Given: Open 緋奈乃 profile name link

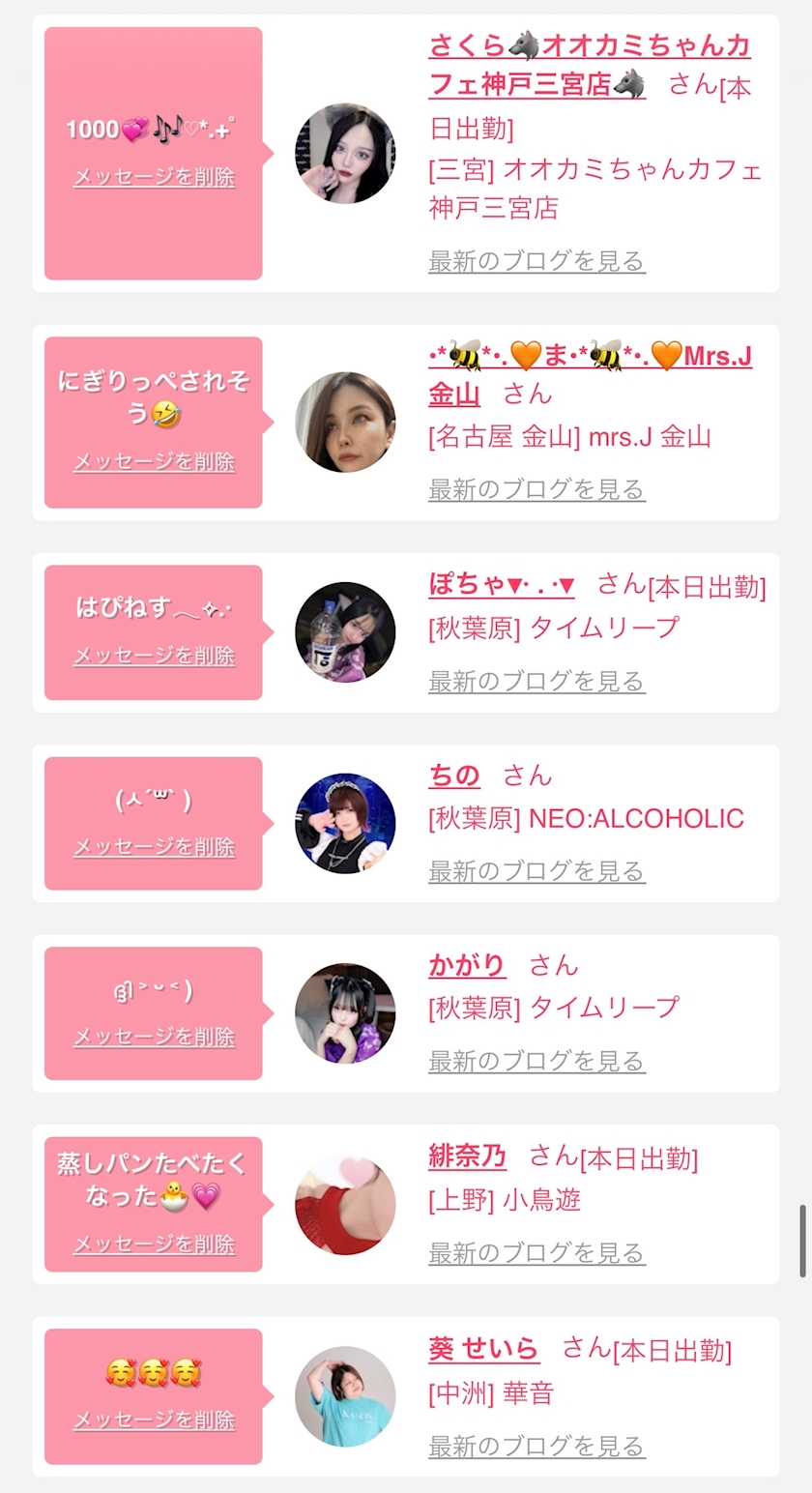Looking at the screenshot, I should tap(467, 1156).
